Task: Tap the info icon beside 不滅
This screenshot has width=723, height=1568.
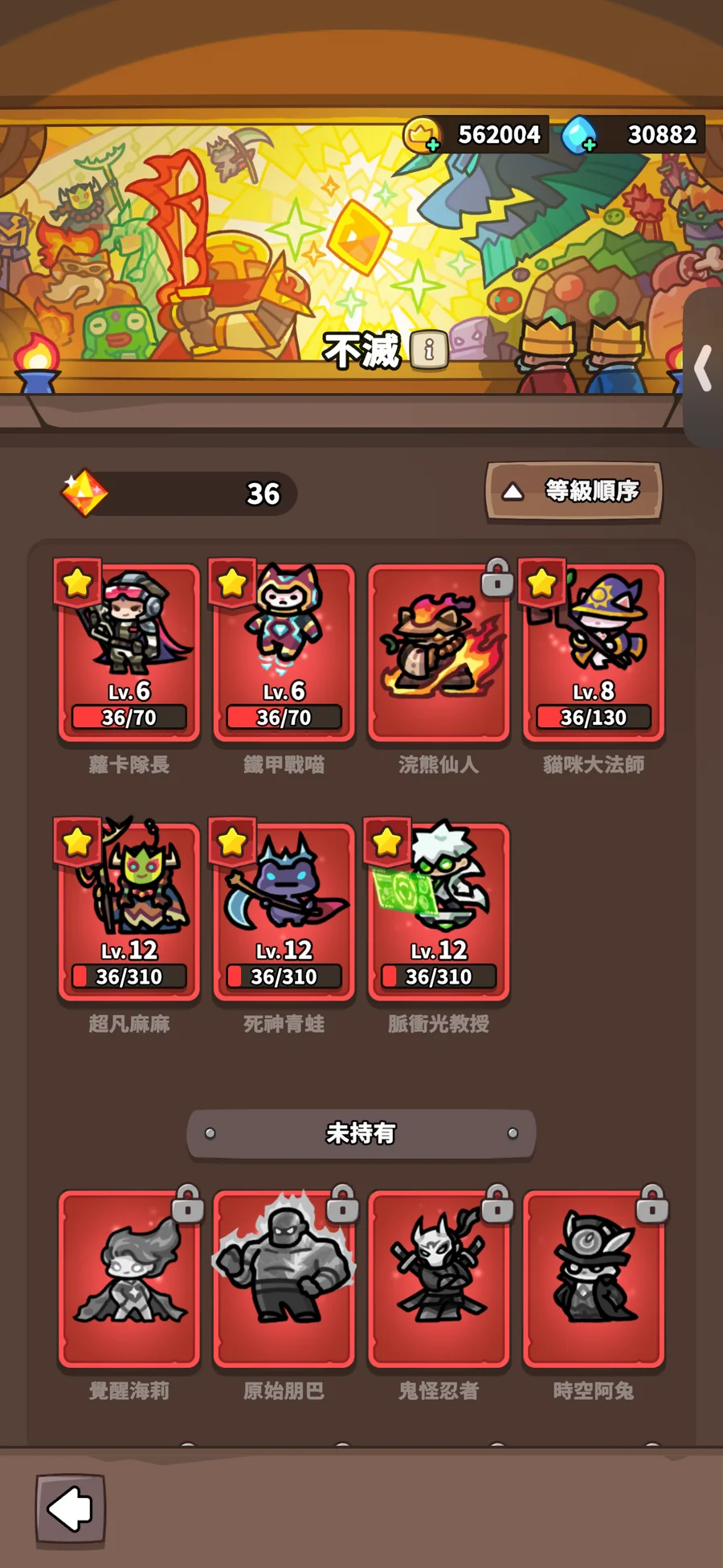Action: coord(429,350)
